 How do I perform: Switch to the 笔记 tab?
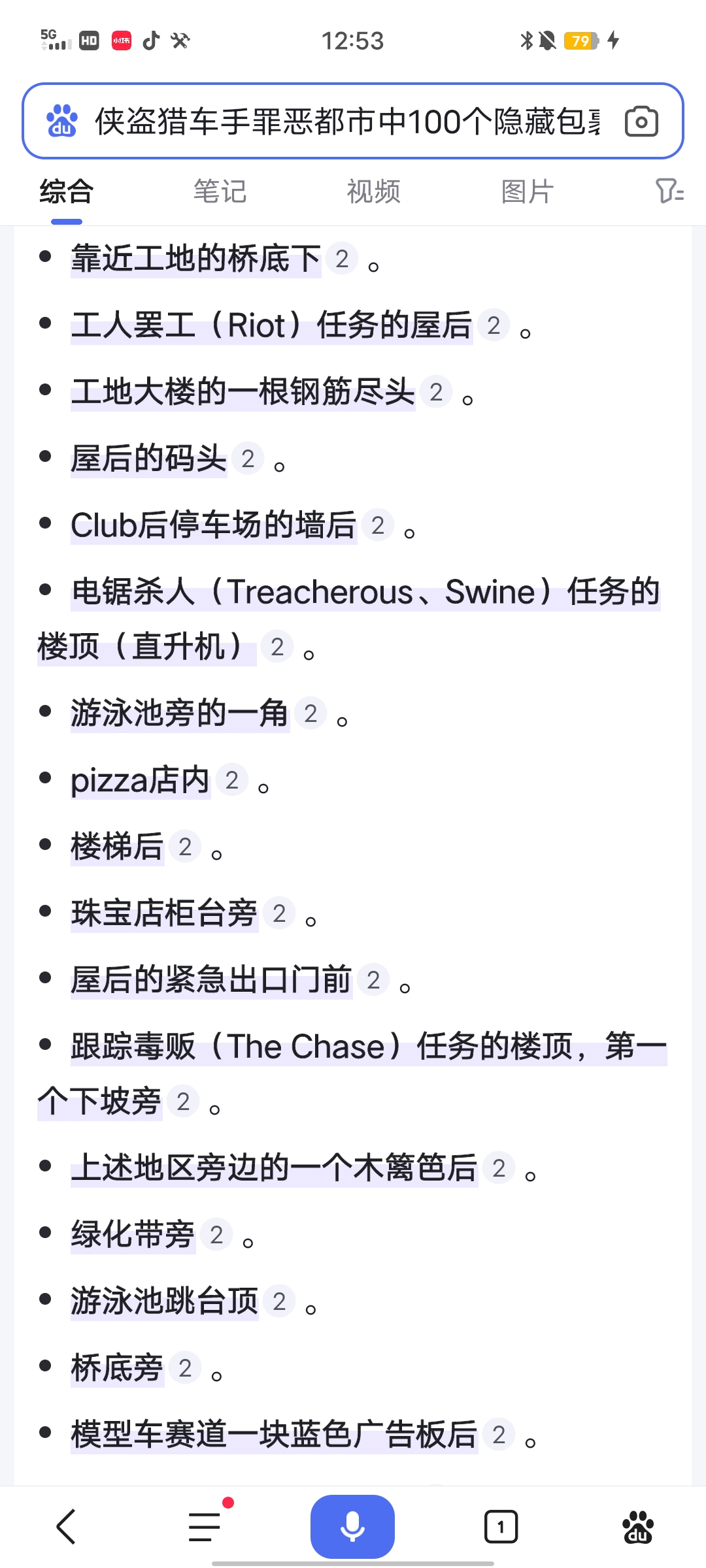pos(220,191)
